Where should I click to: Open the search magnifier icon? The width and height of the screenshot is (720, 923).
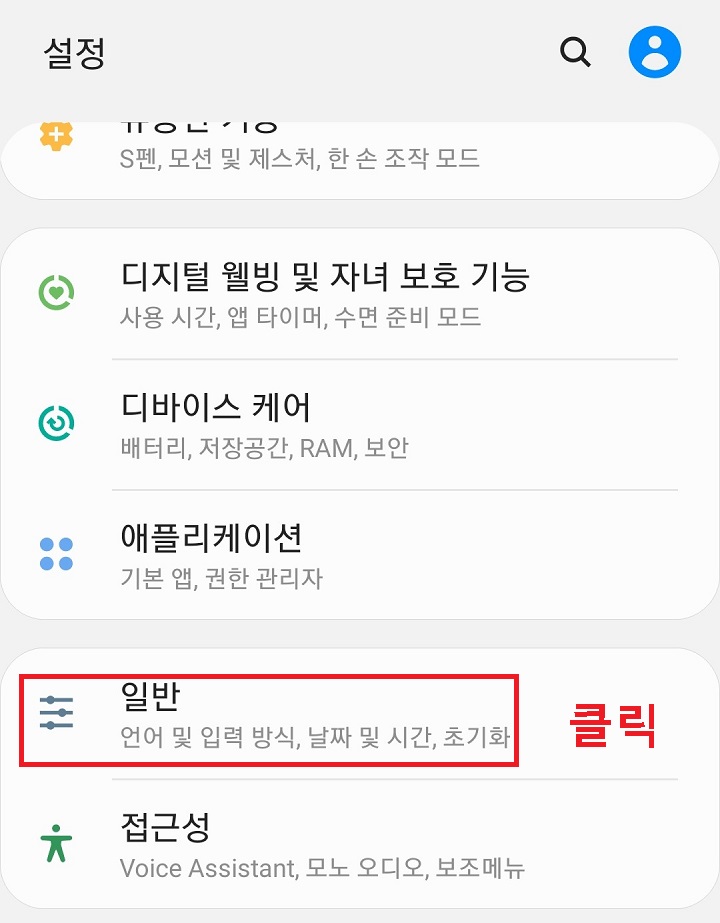click(575, 51)
